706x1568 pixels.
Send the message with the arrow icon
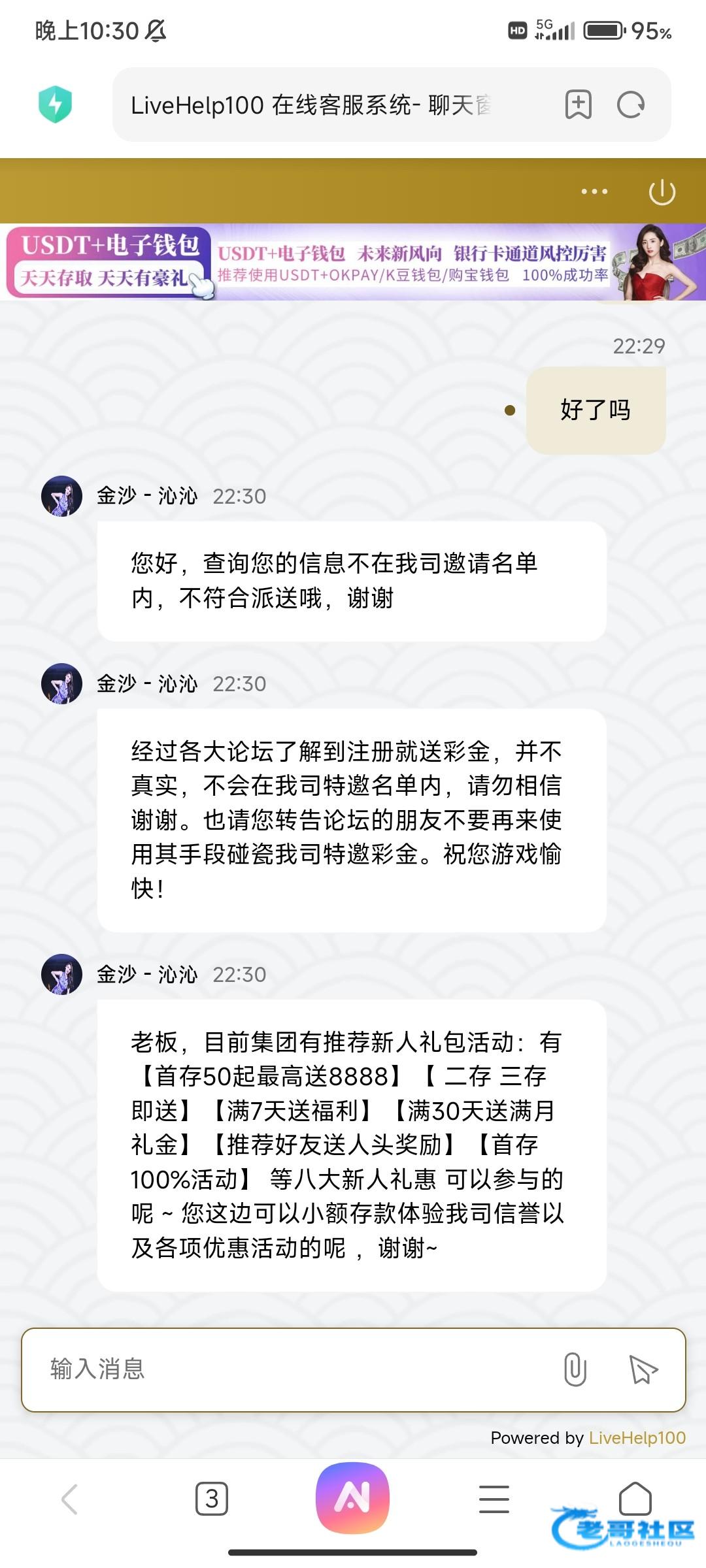643,1369
